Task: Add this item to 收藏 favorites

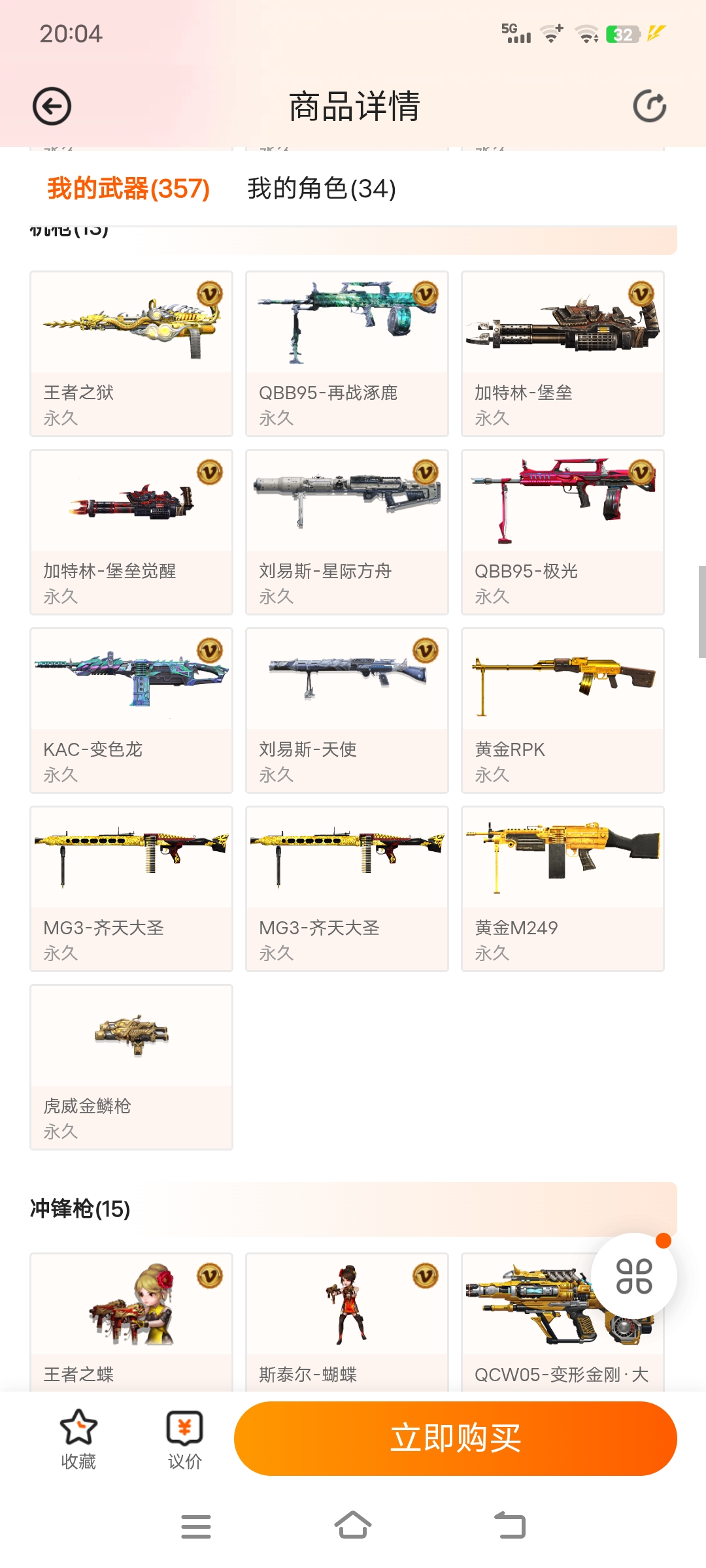Action: pyautogui.click(x=78, y=1439)
